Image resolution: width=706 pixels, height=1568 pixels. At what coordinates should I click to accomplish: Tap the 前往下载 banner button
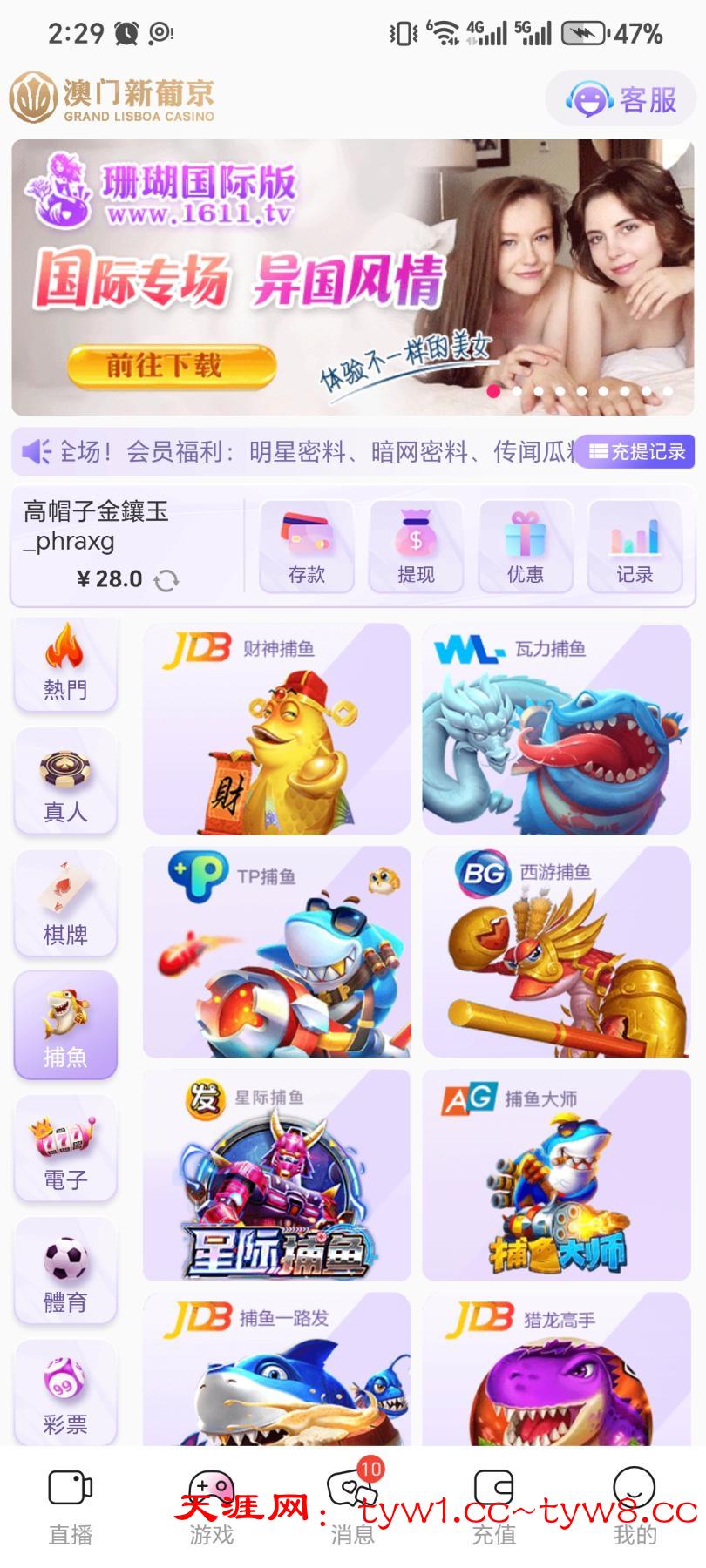[x=172, y=366]
